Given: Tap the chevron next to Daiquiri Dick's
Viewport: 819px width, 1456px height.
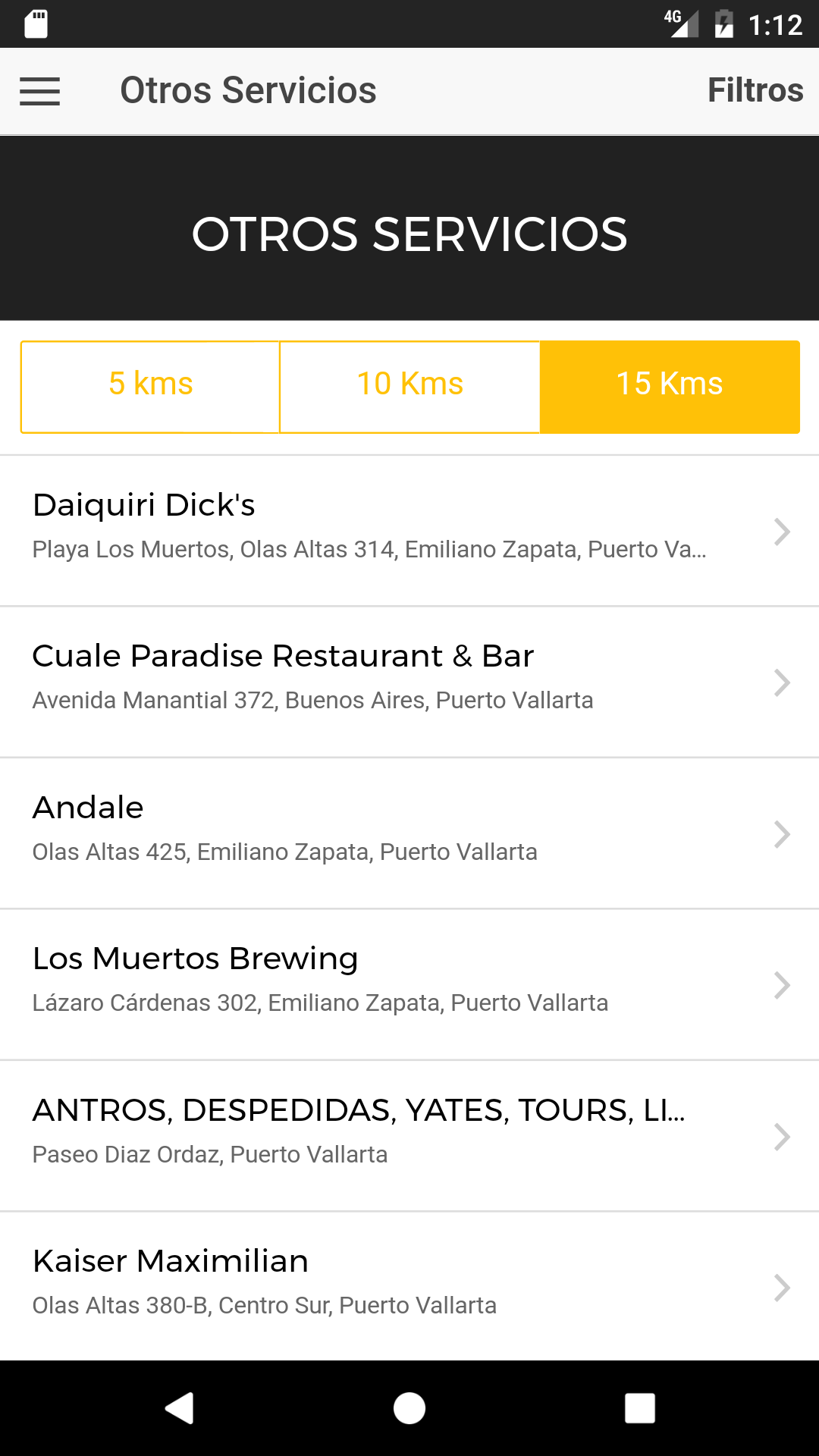Looking at the screenshot, I should pyautogui.click(x=782, y=531).
